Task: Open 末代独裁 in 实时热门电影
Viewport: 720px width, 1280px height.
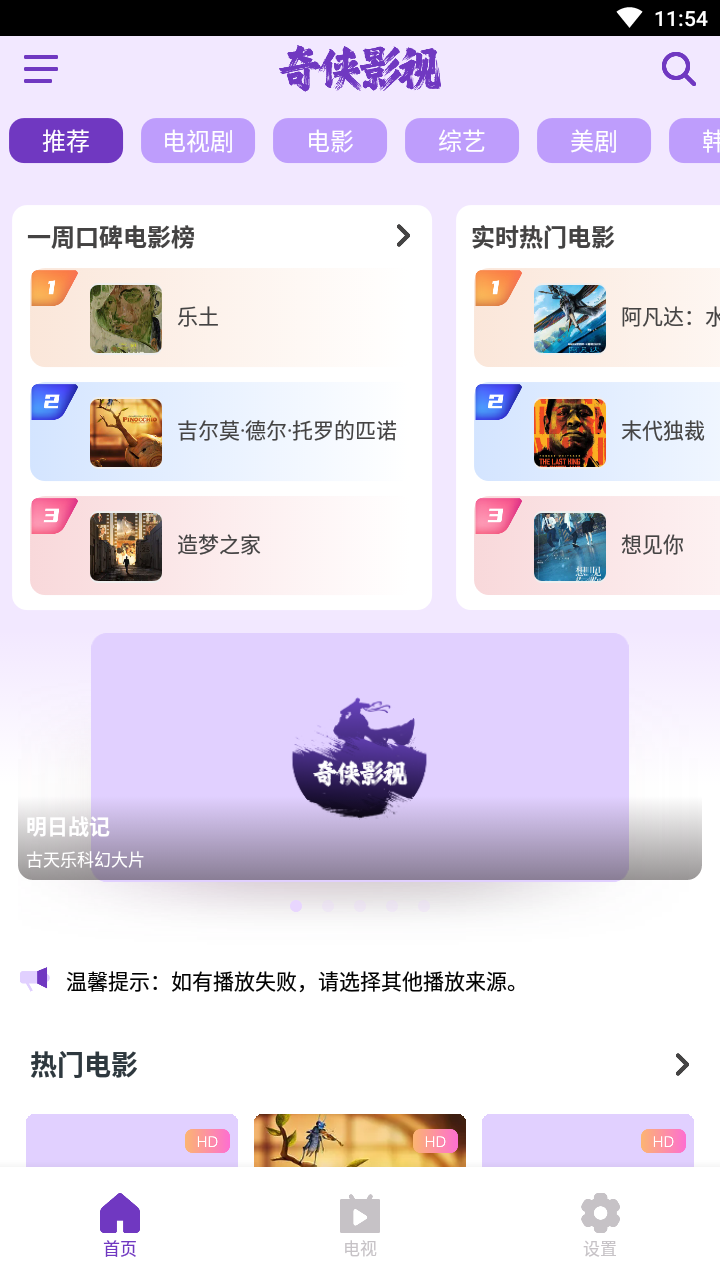Action: [597, 432]
